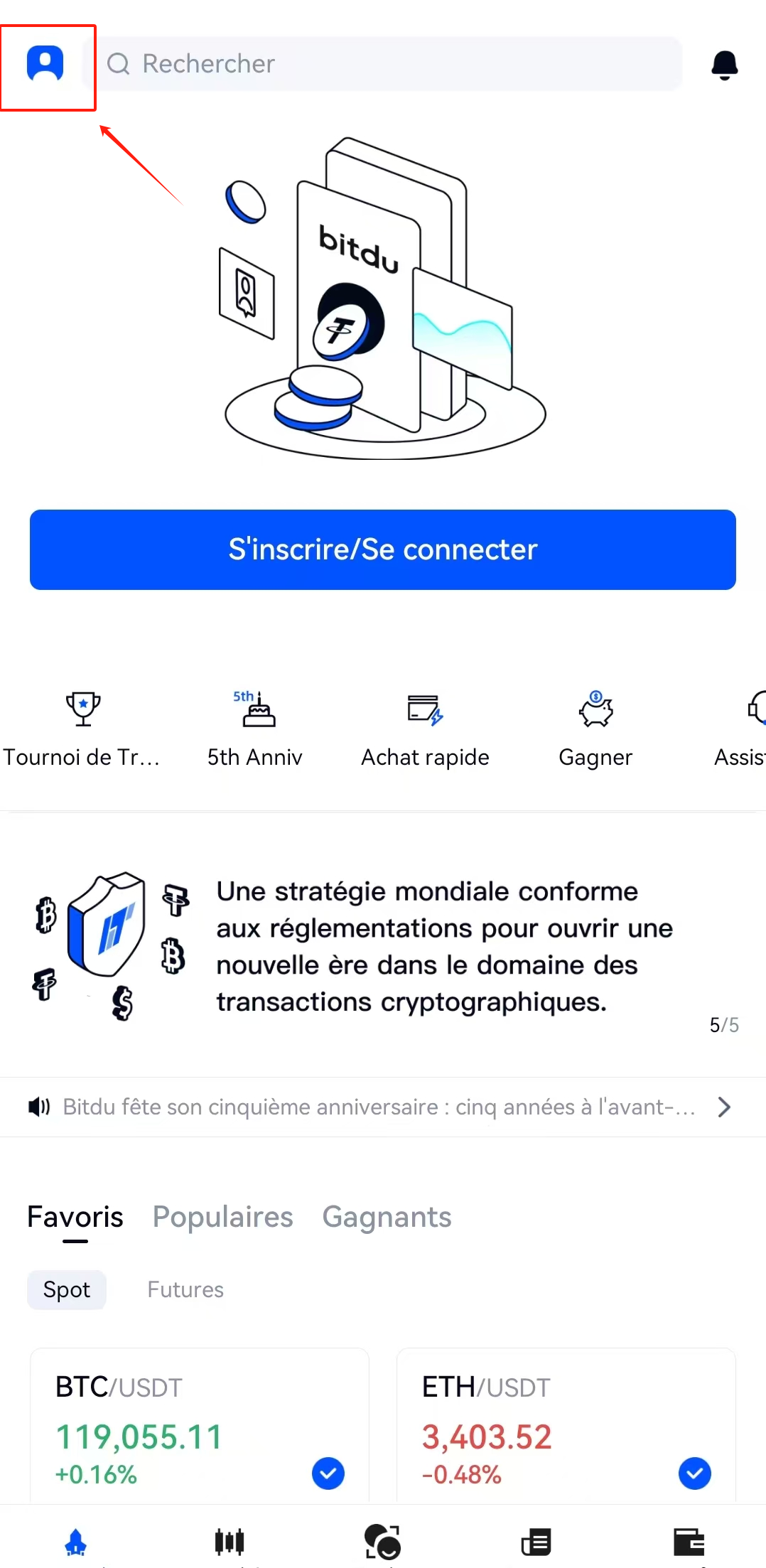This screenshot has height=1568, width=766.
Task: Uncheck the BTC/USDT favorite checkmark
Action: pos(328,1473)
